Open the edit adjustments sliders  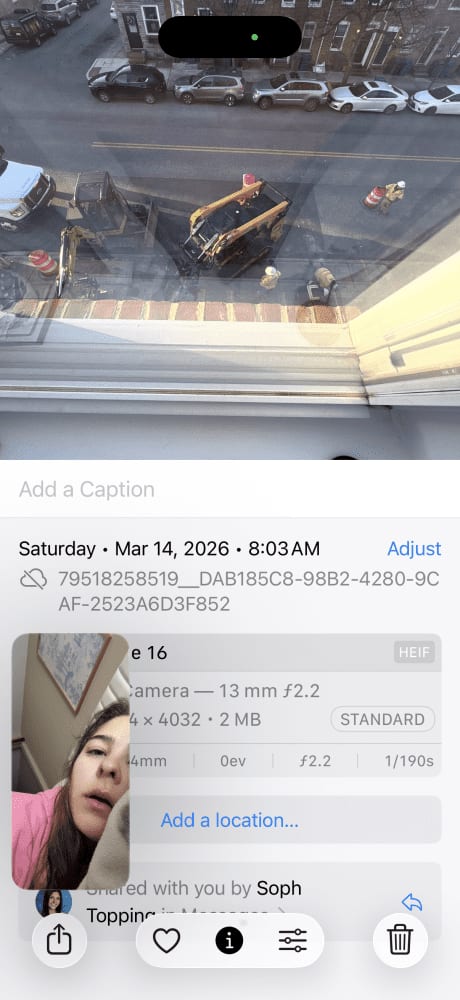(292, 940)
